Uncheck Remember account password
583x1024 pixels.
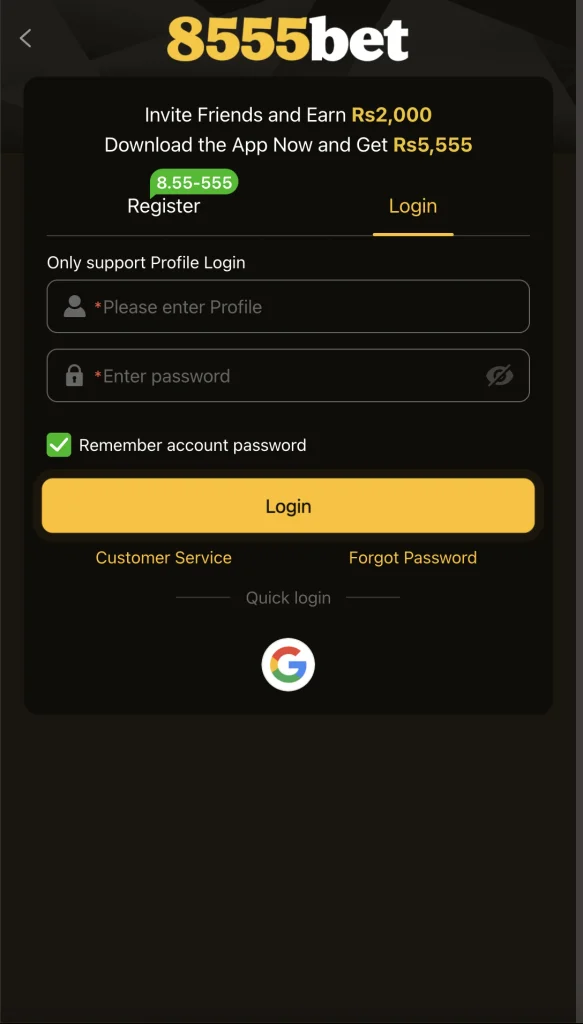59,445
